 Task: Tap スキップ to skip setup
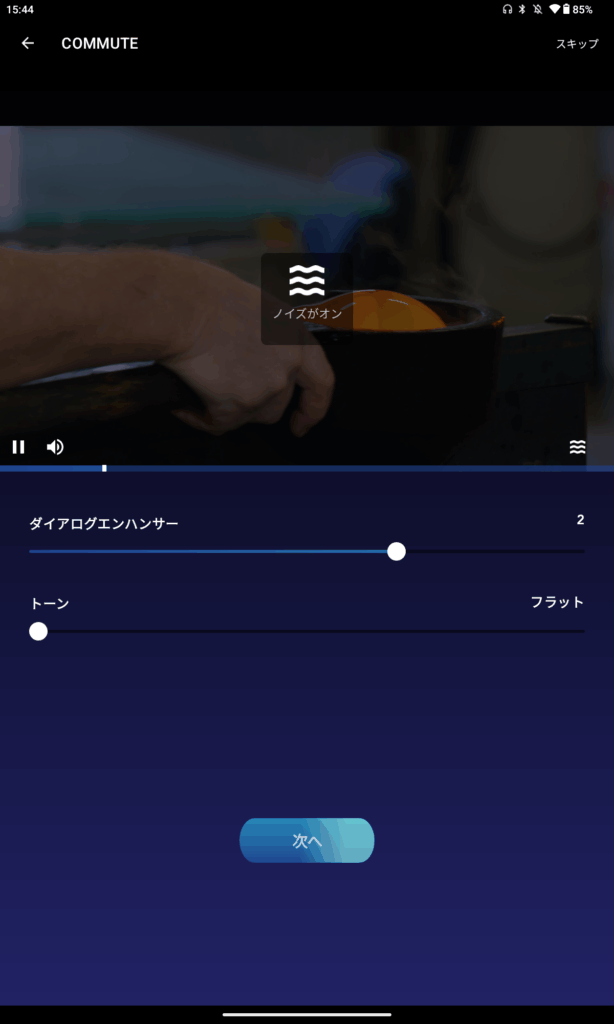(x=577, y=44)
